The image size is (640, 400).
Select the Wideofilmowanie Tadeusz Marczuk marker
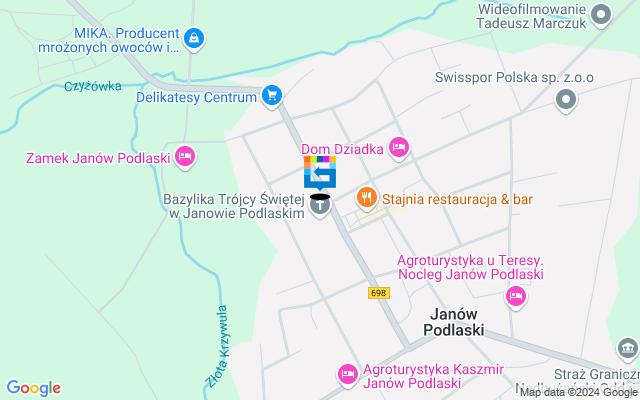601,14
